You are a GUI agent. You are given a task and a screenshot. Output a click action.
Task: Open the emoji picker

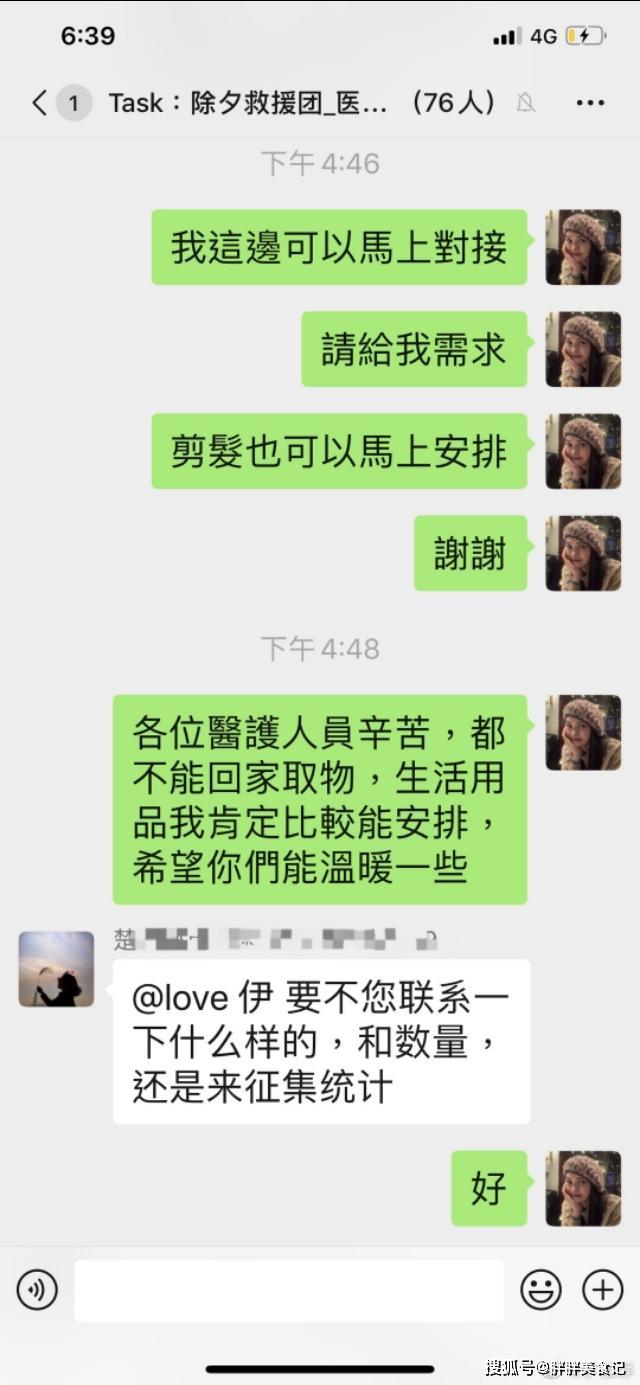pyautogui.click(x=541, y=1290)
